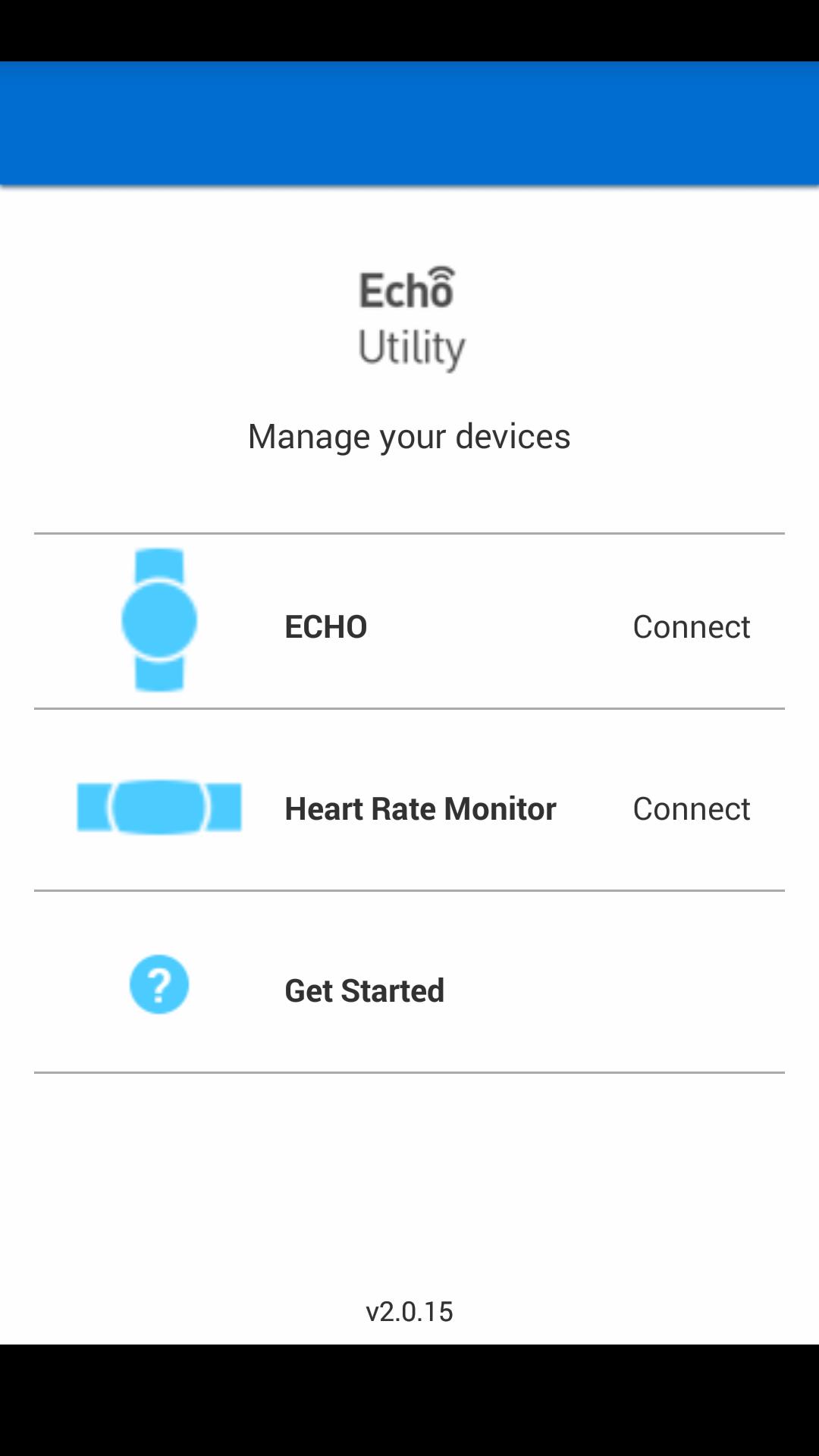Open help via the question mark icon
The width and height of the screenshot is (819, 1456).
(x=158, y=983)
